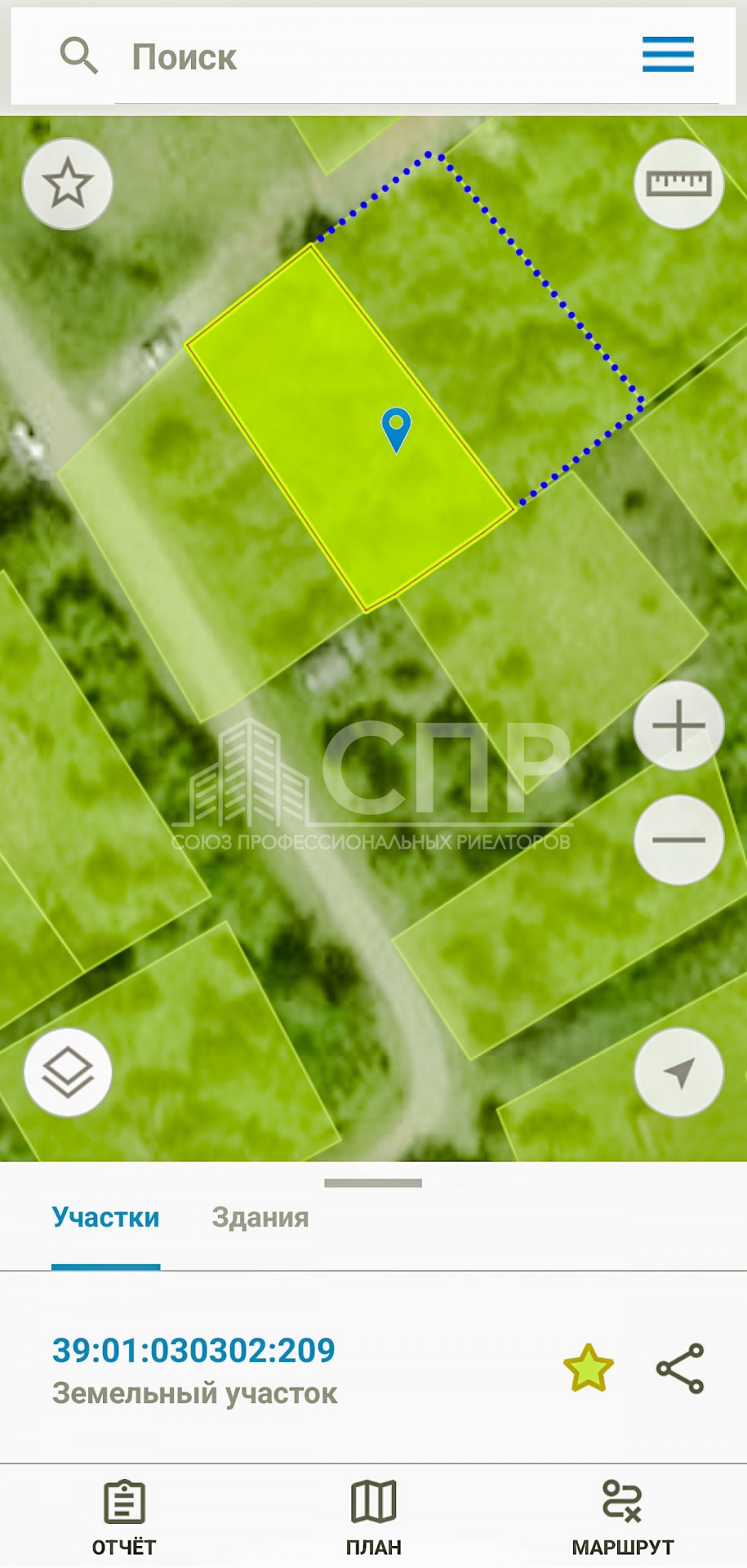Open the hamburger menu
This screenshot has height=1568, width=747.
click(x=668, y=55)
